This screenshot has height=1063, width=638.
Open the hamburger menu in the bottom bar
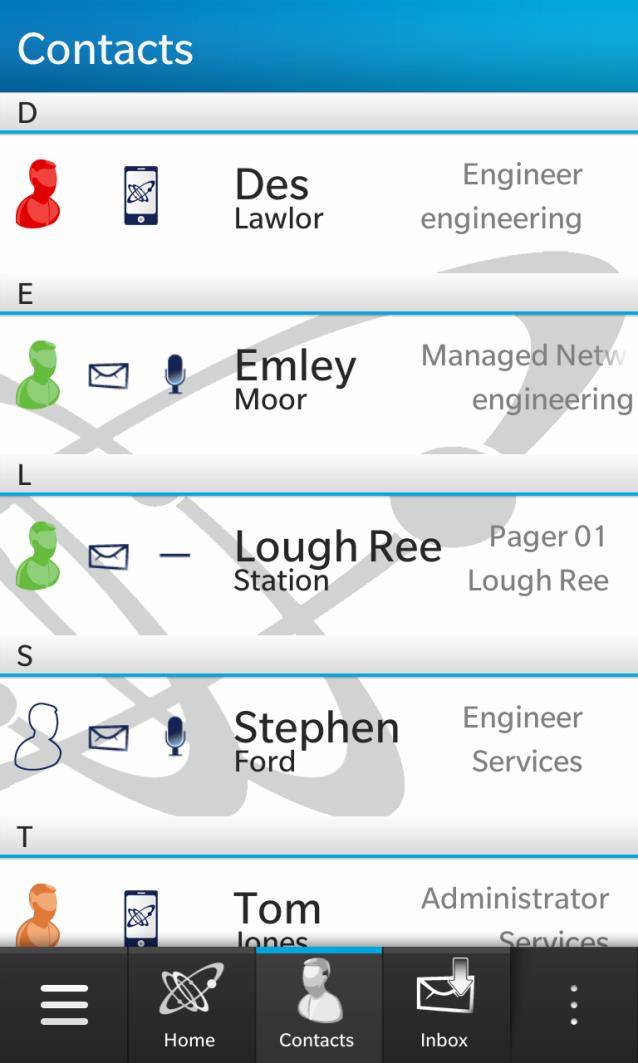click(x=63, y=1004)
